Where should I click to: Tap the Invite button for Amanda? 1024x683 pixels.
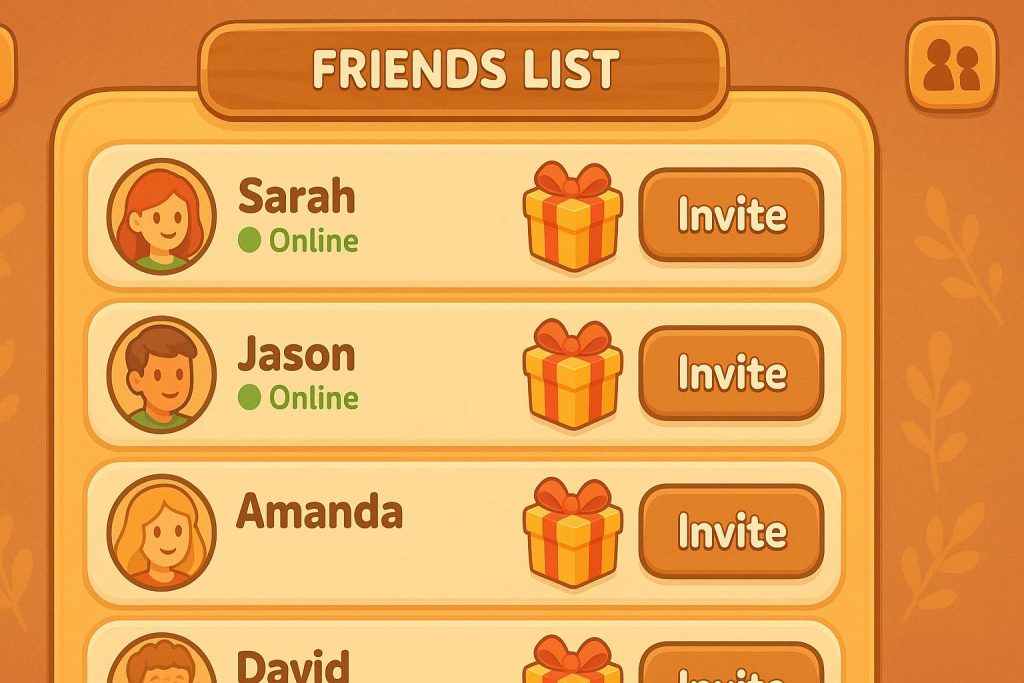pos(731,531)
